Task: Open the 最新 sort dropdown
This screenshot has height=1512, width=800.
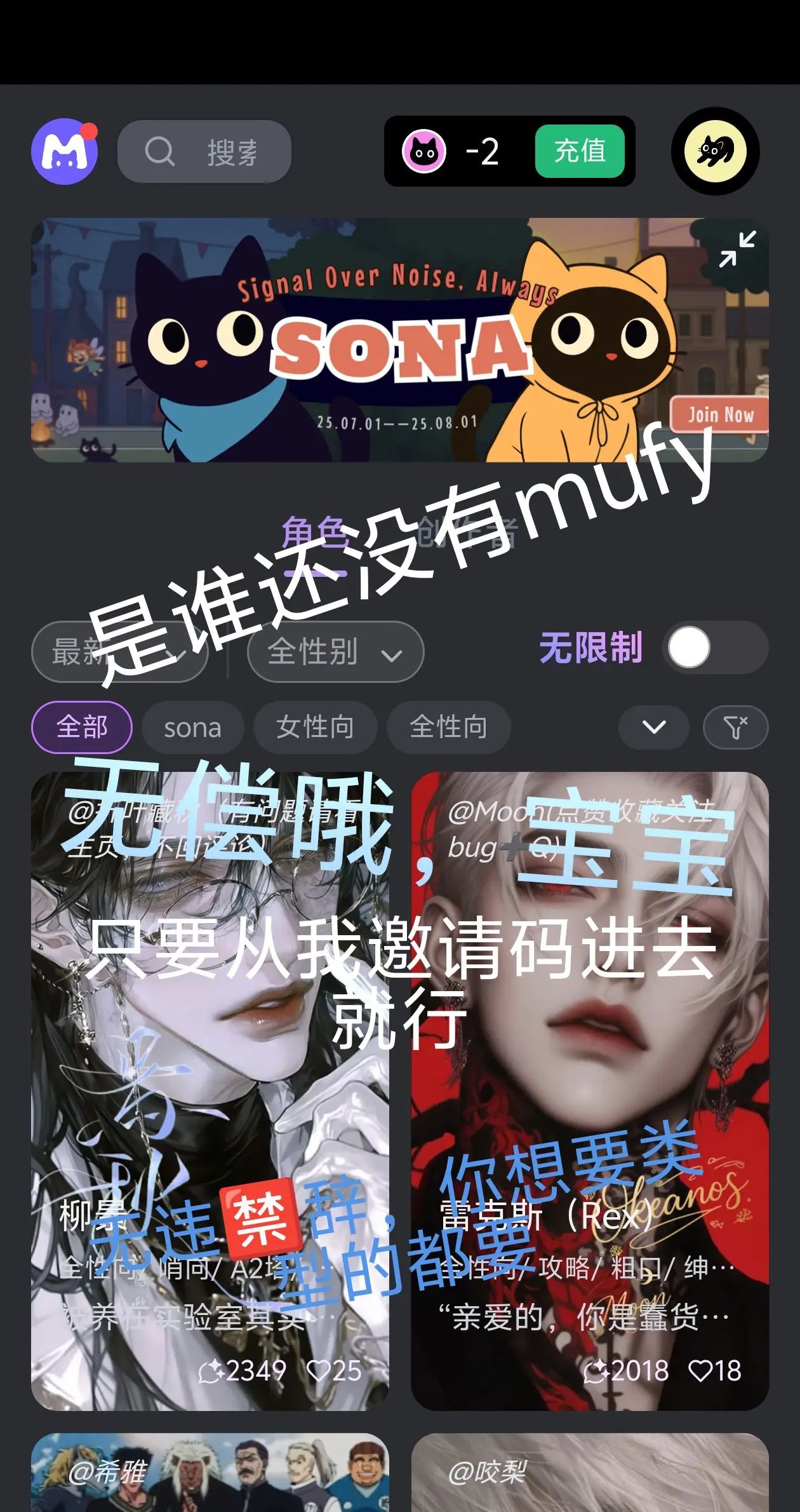Action: 118,651
